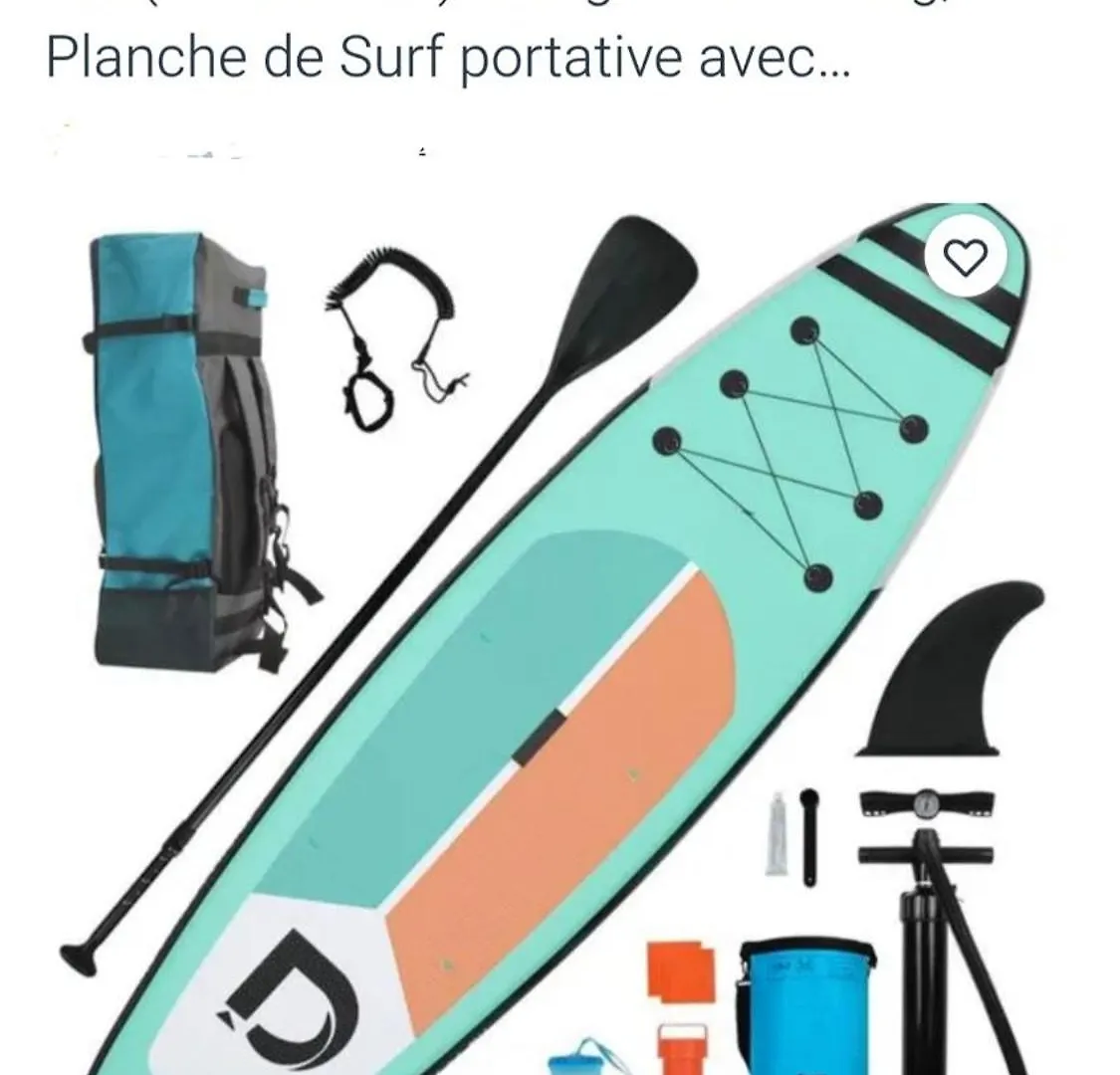Add the paddle board to favorites
This screenshot has width=1120, height=1075.
click(x=965, y=257)
